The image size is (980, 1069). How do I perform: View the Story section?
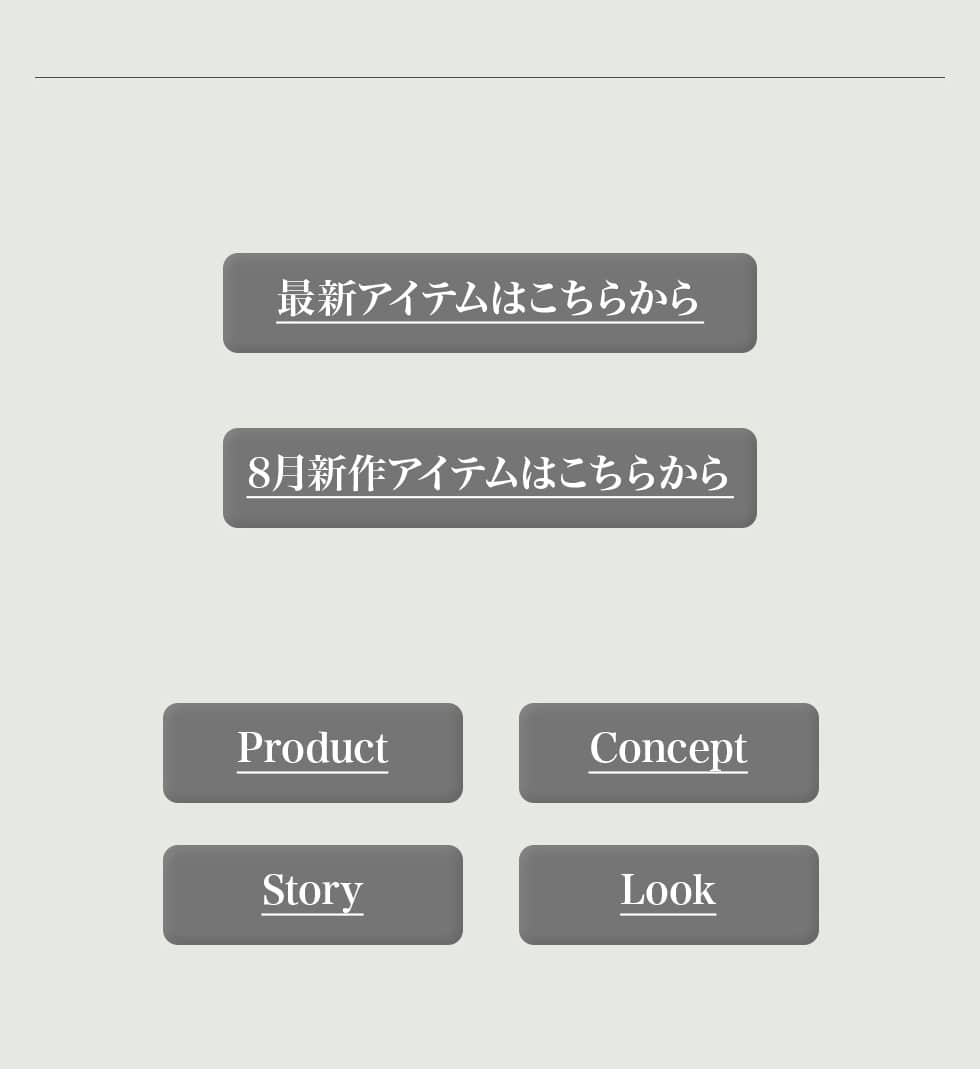click(312, 894)
